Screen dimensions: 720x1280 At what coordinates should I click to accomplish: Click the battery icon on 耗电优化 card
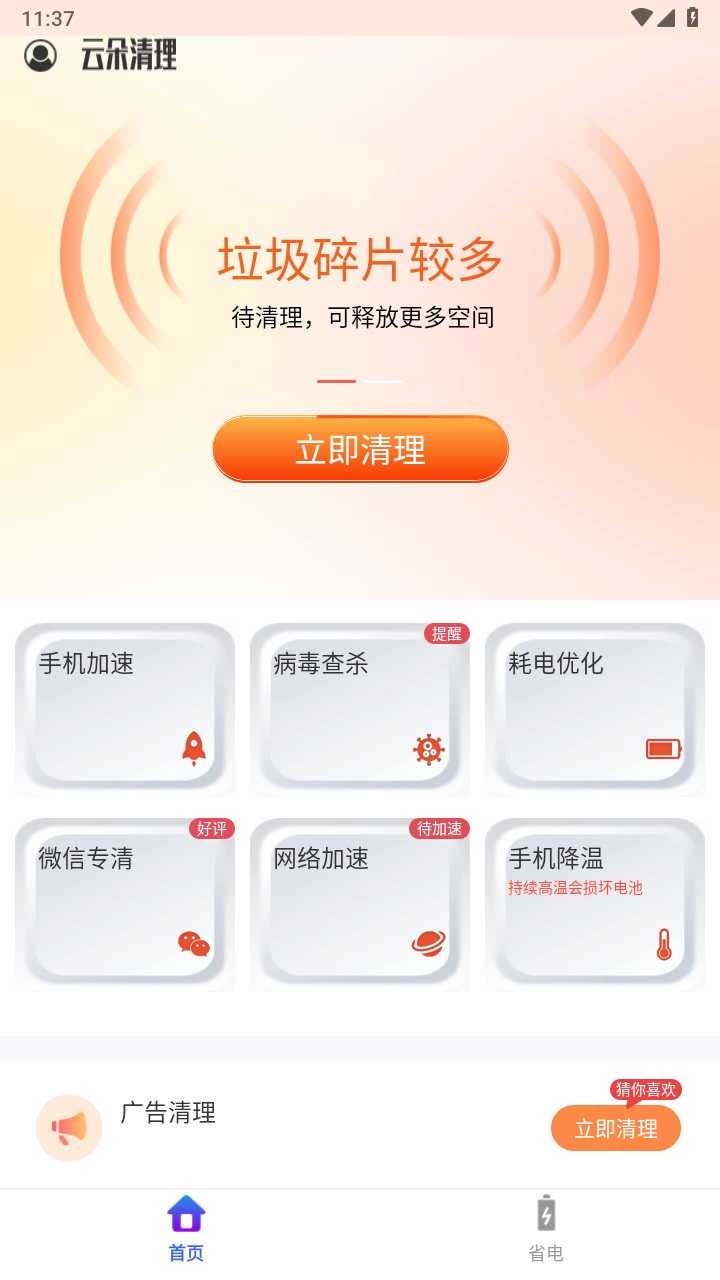(662, 747)
